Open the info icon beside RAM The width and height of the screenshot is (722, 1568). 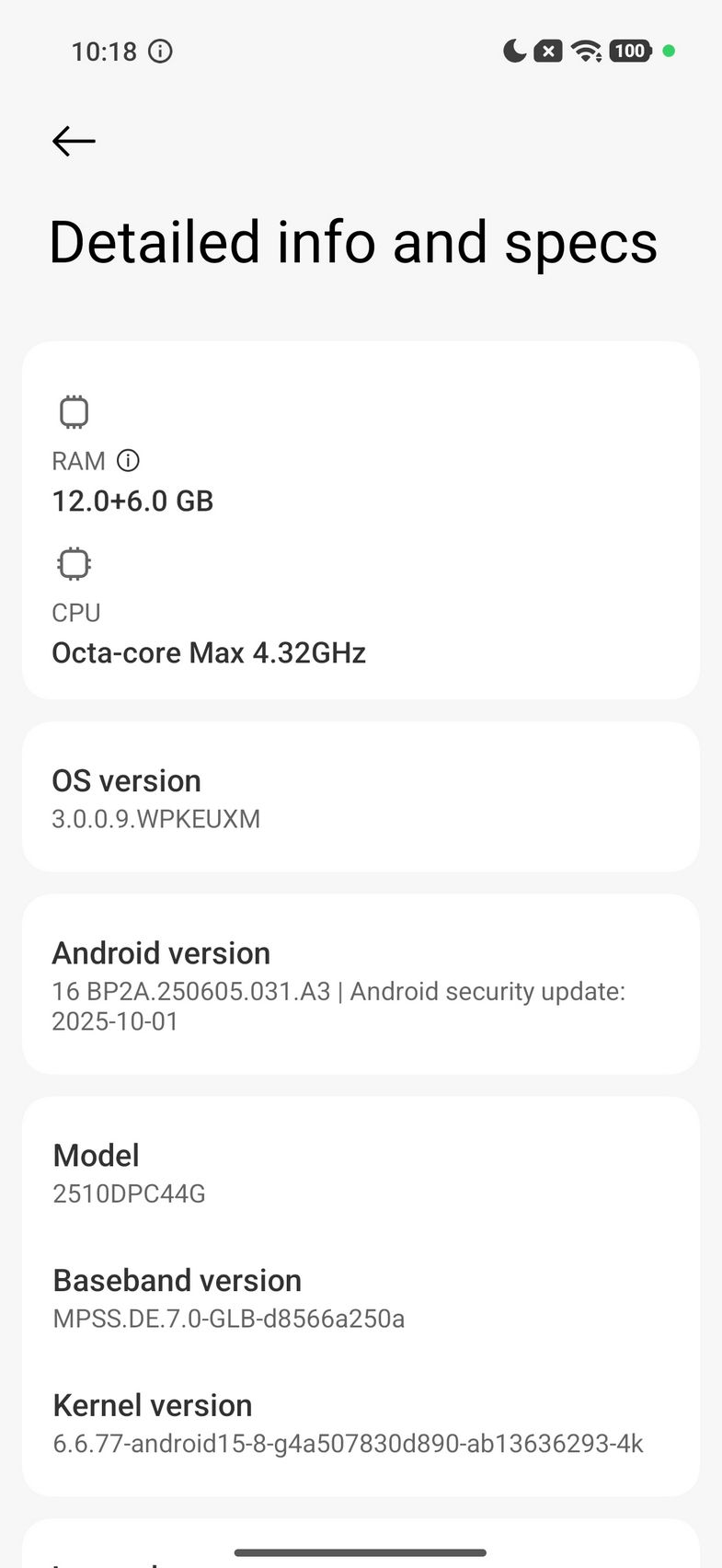pyautogui.click(x=129, y=460)
